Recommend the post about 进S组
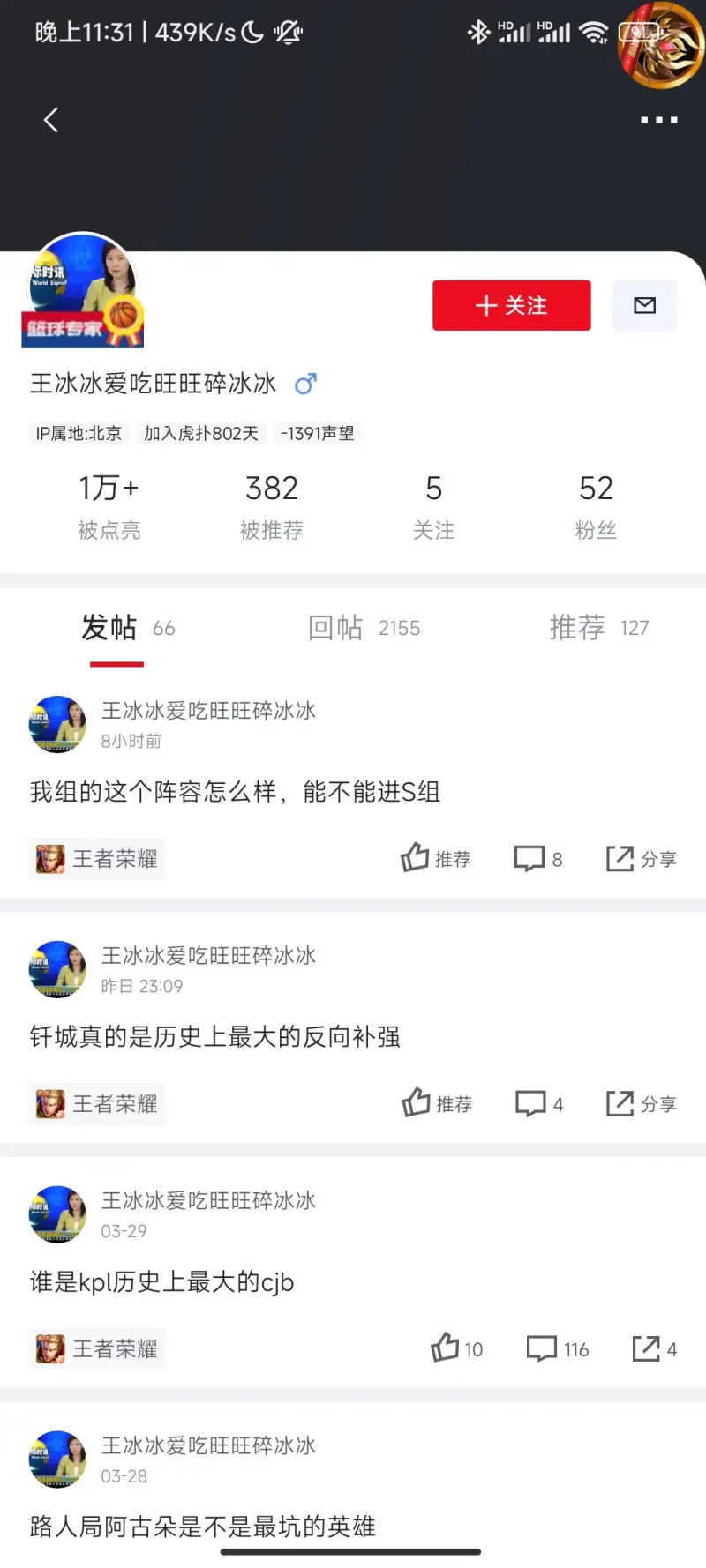706x1568 pixels. coord(436,858)
